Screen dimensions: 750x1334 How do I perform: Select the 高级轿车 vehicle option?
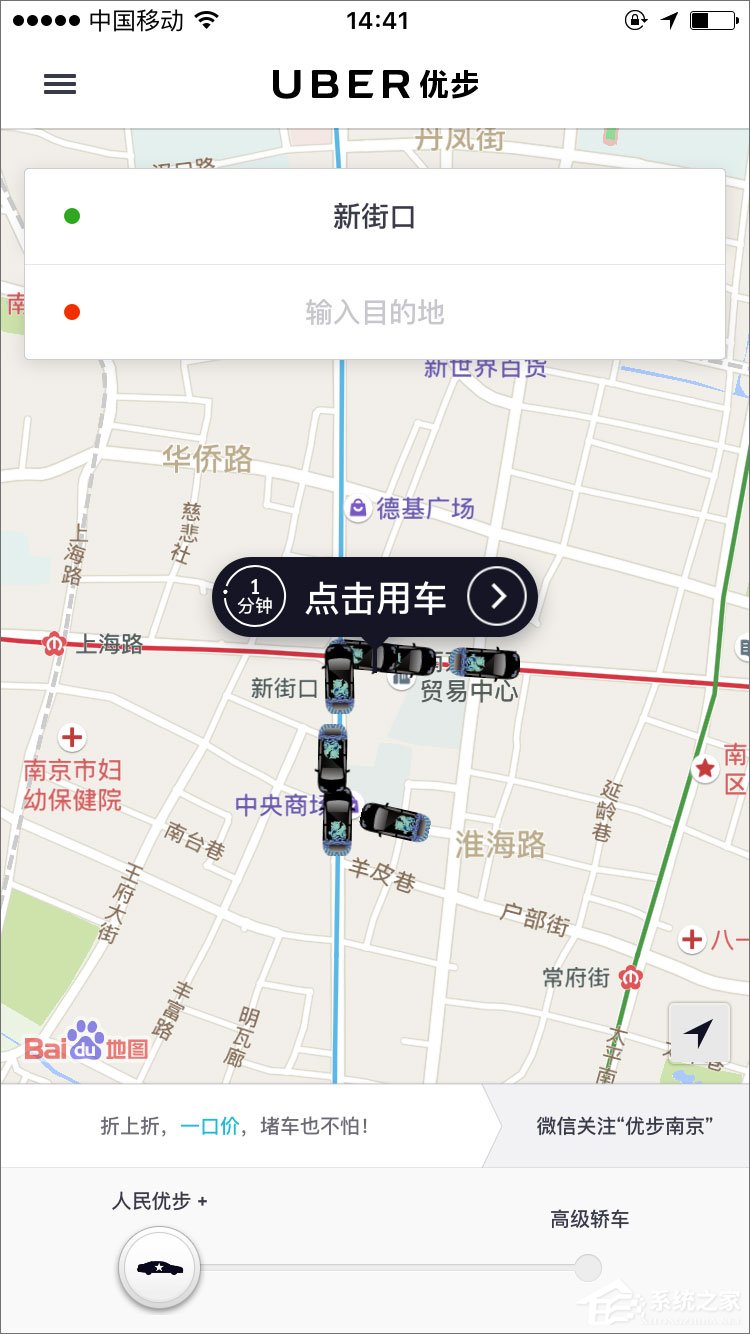click(588, 1267)
